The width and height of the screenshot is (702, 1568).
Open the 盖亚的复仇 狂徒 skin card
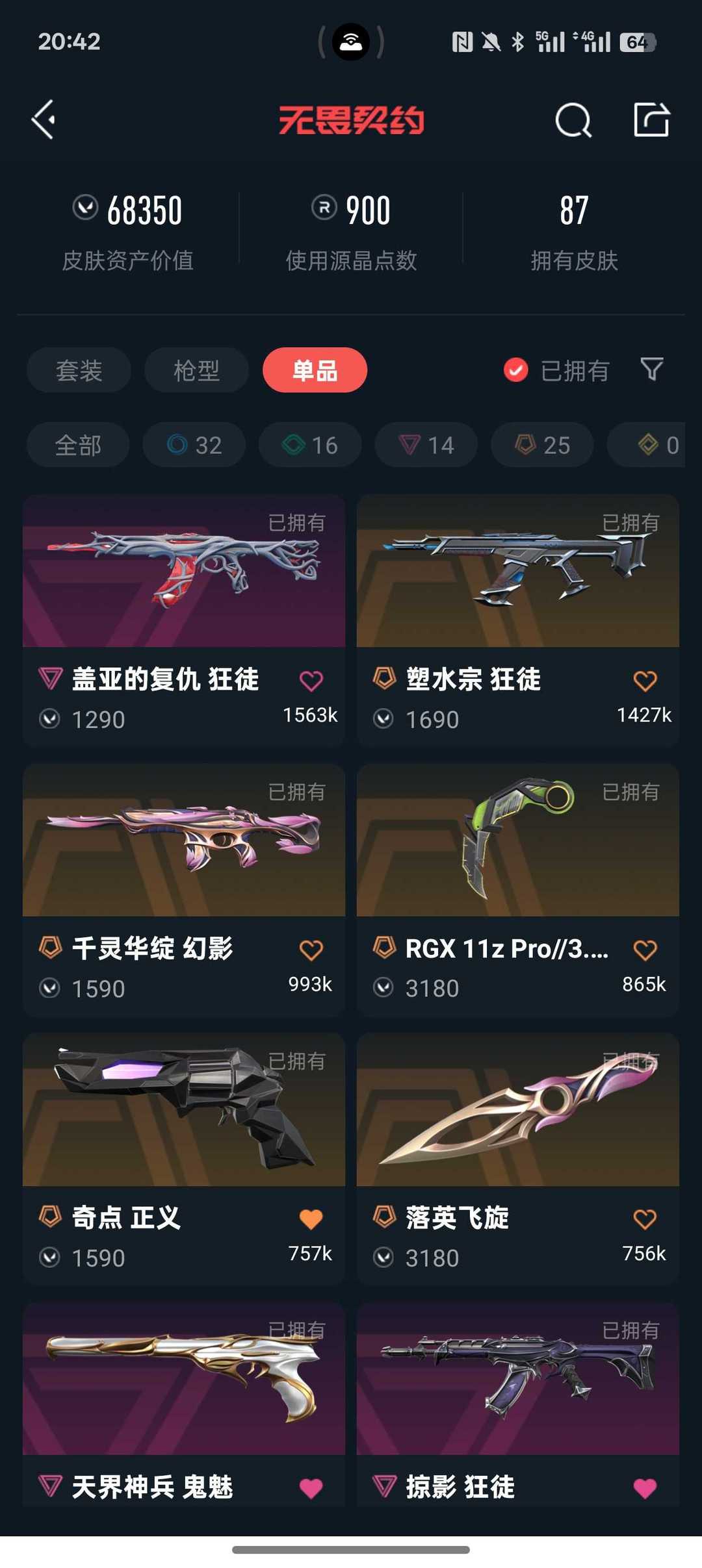pyautogui.click(x=184, y=620)
